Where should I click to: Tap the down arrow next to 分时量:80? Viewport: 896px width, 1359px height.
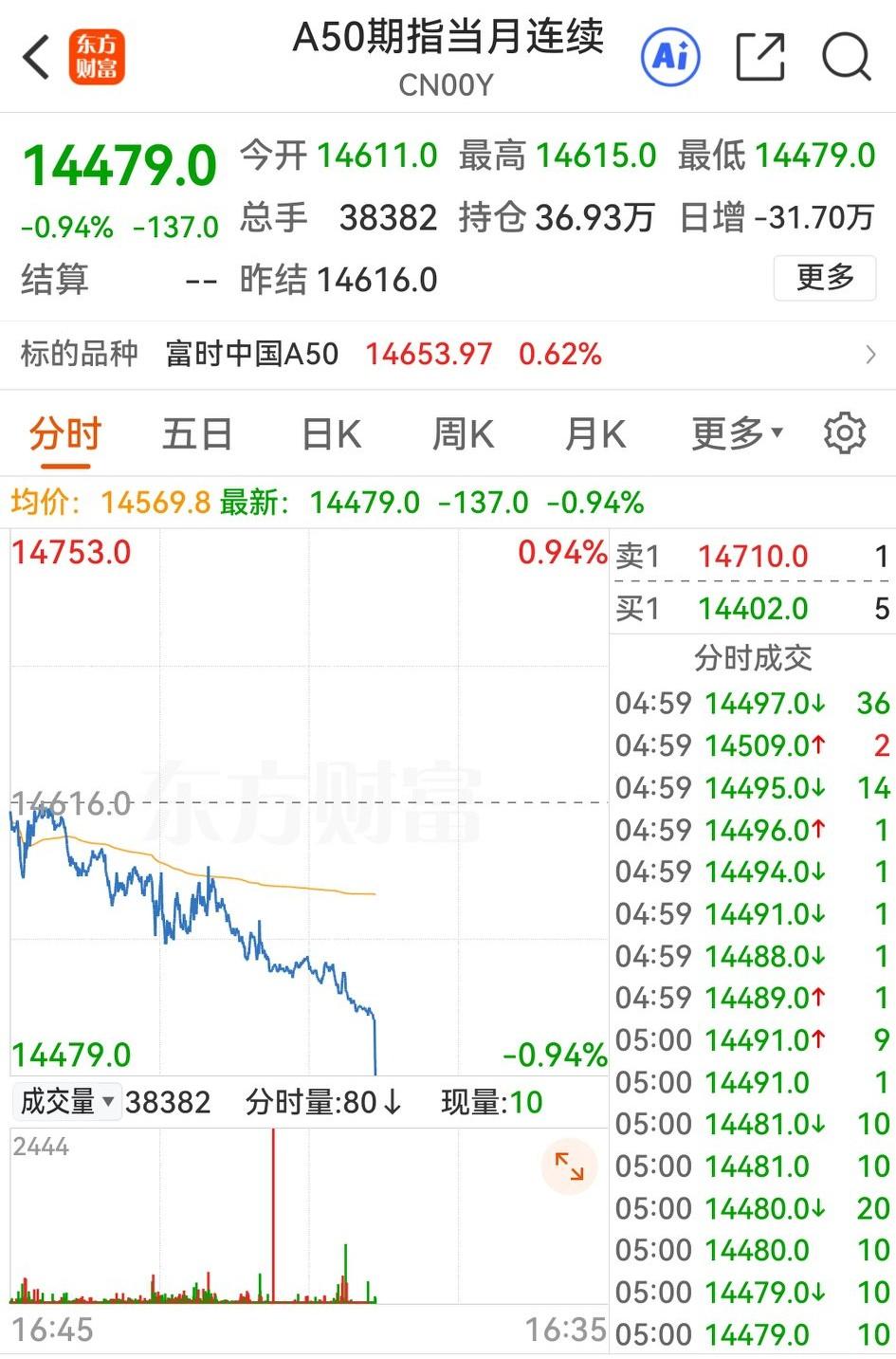pos(391,1103)
